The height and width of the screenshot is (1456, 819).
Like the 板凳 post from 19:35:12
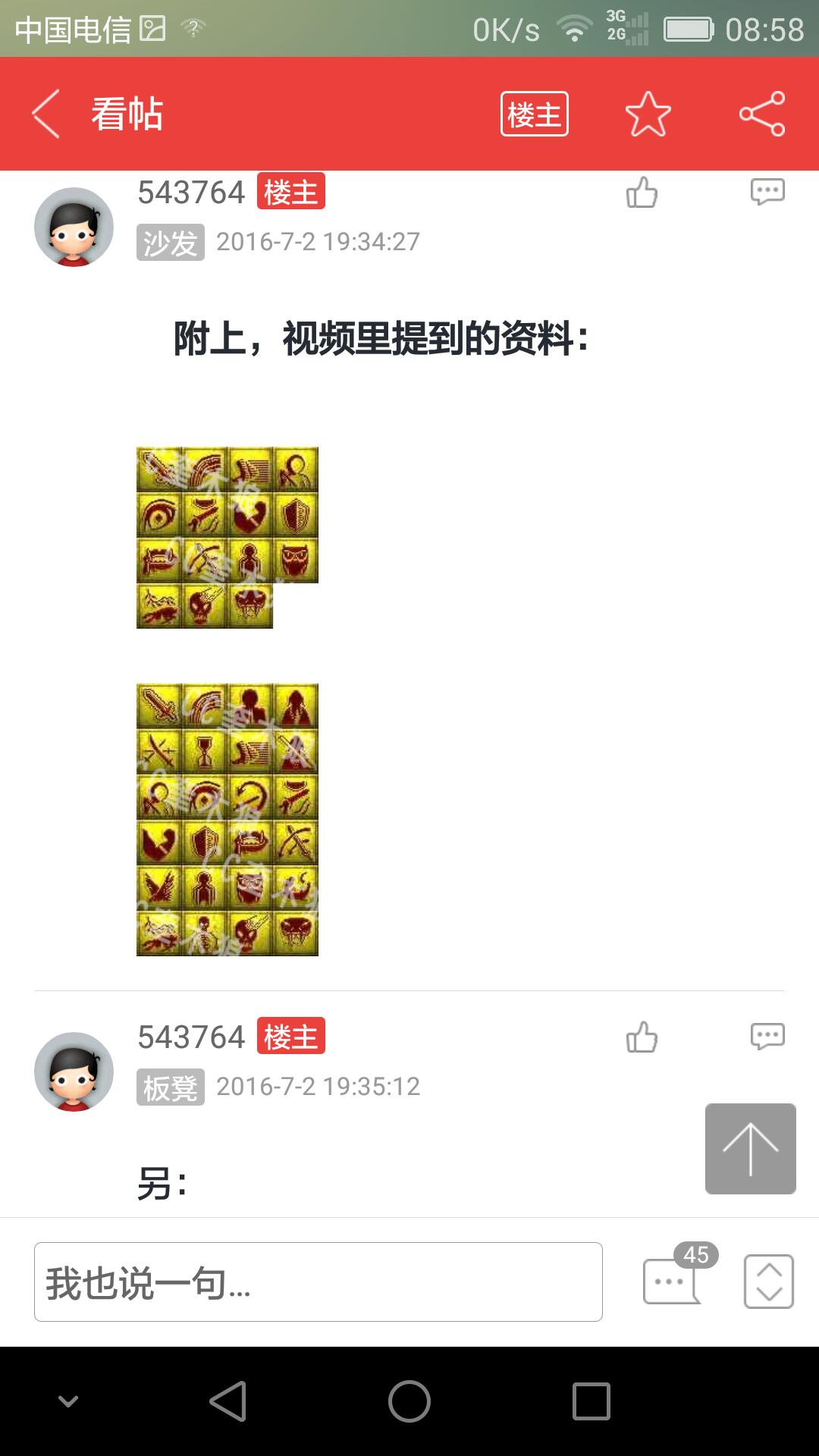point(642,1037)
